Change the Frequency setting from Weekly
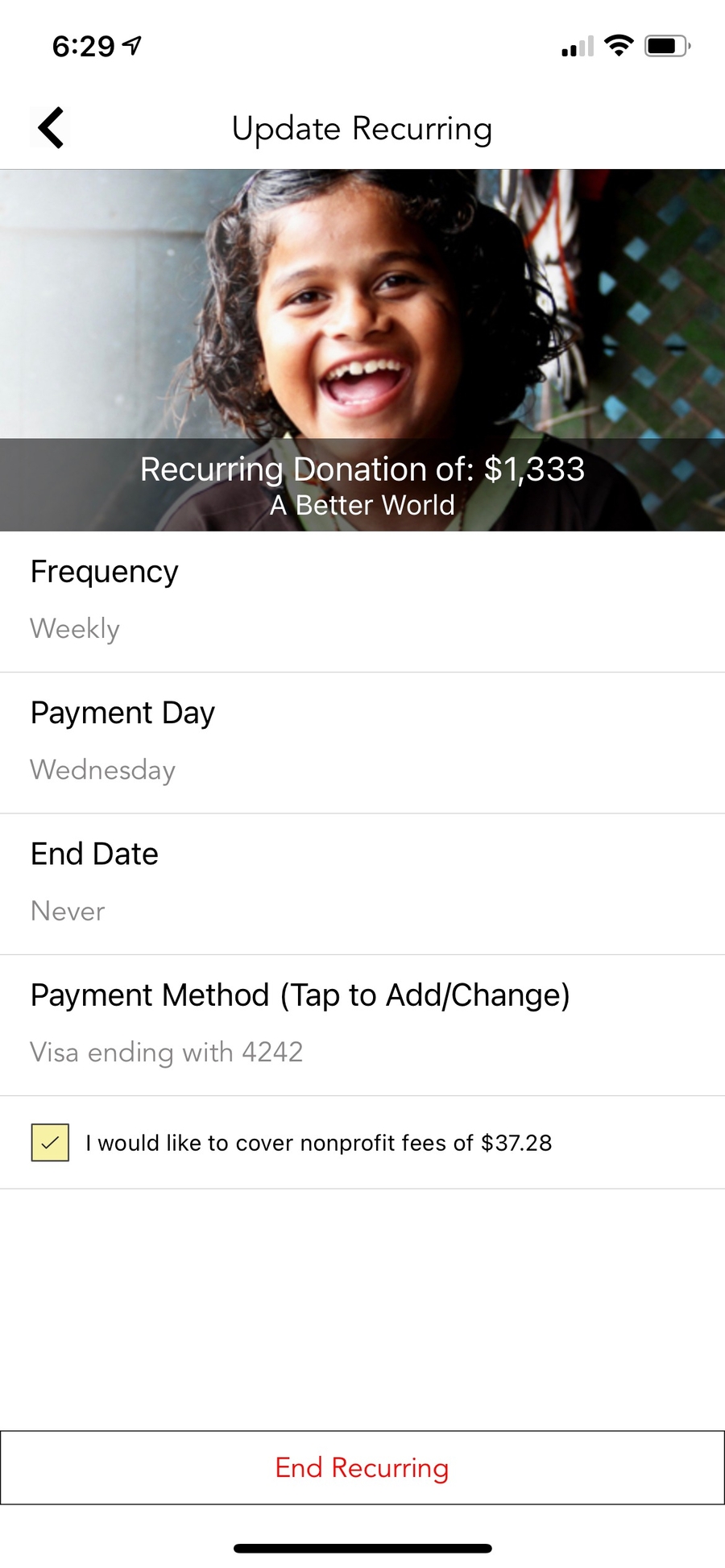This screenshot has width=725, height=1568. (x=362, y=602)
